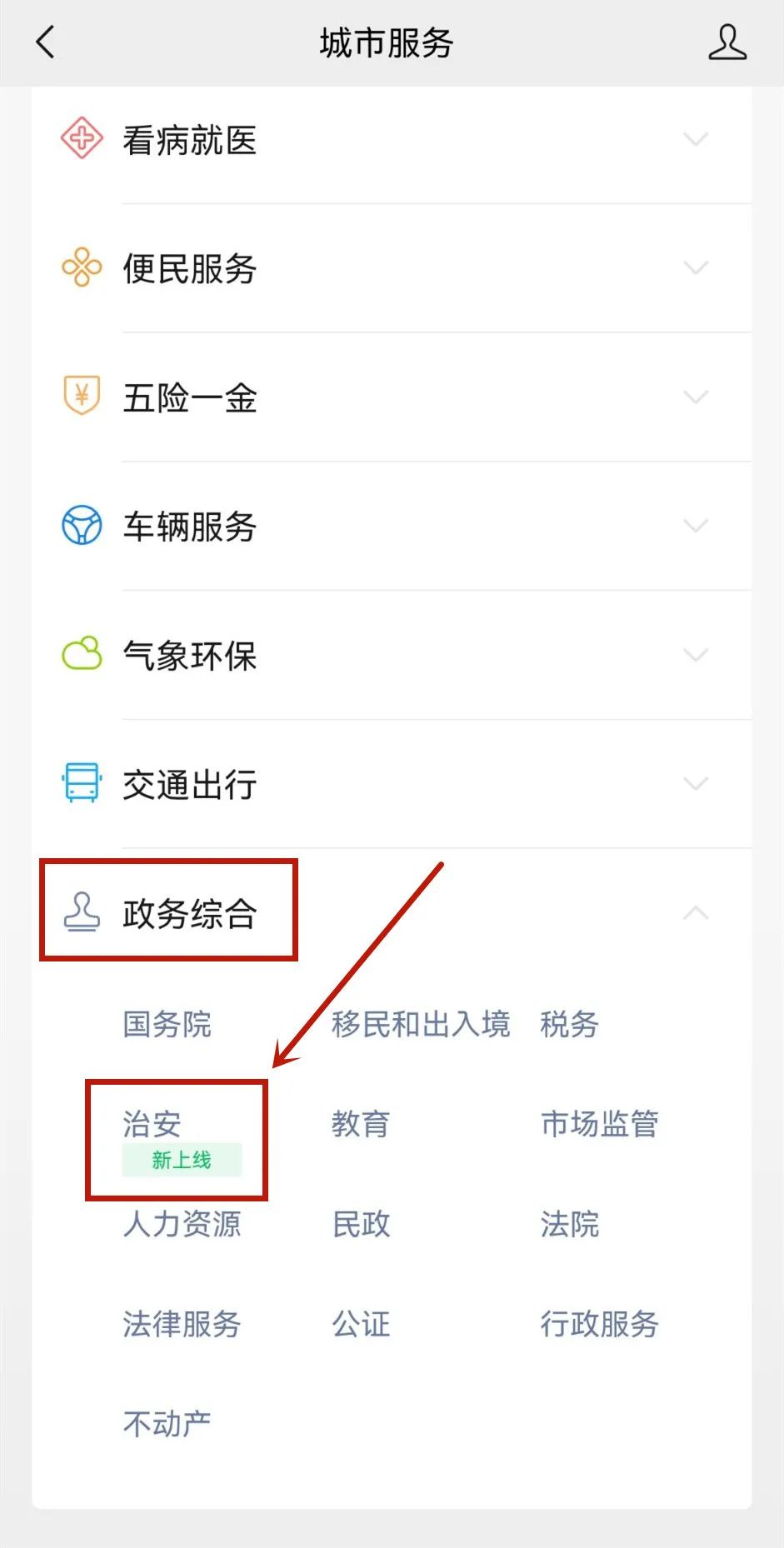Choose the 教育 service
The width and height of the screenshot is (784, 1548).
tap(361, 1124)
